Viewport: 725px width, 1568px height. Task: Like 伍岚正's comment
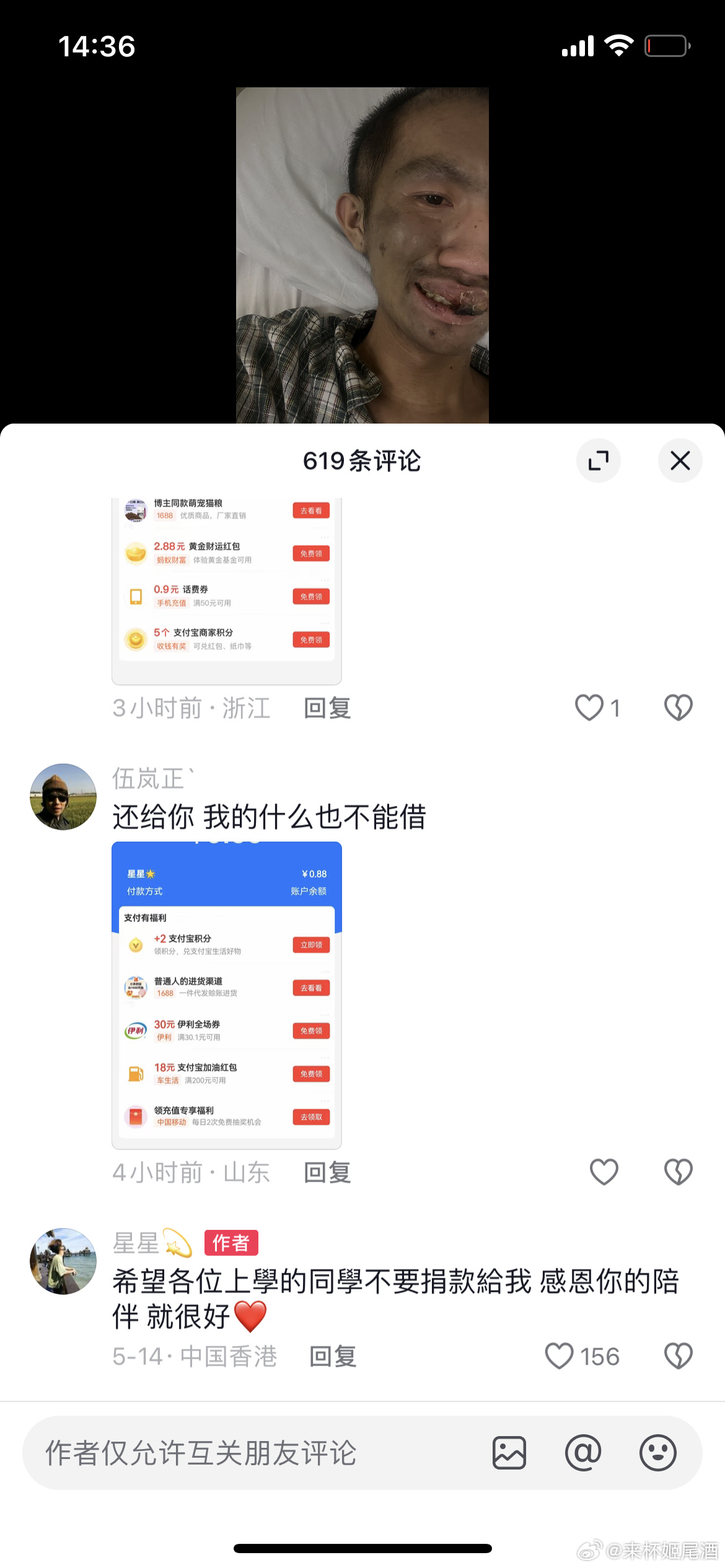click(604, 1172)
